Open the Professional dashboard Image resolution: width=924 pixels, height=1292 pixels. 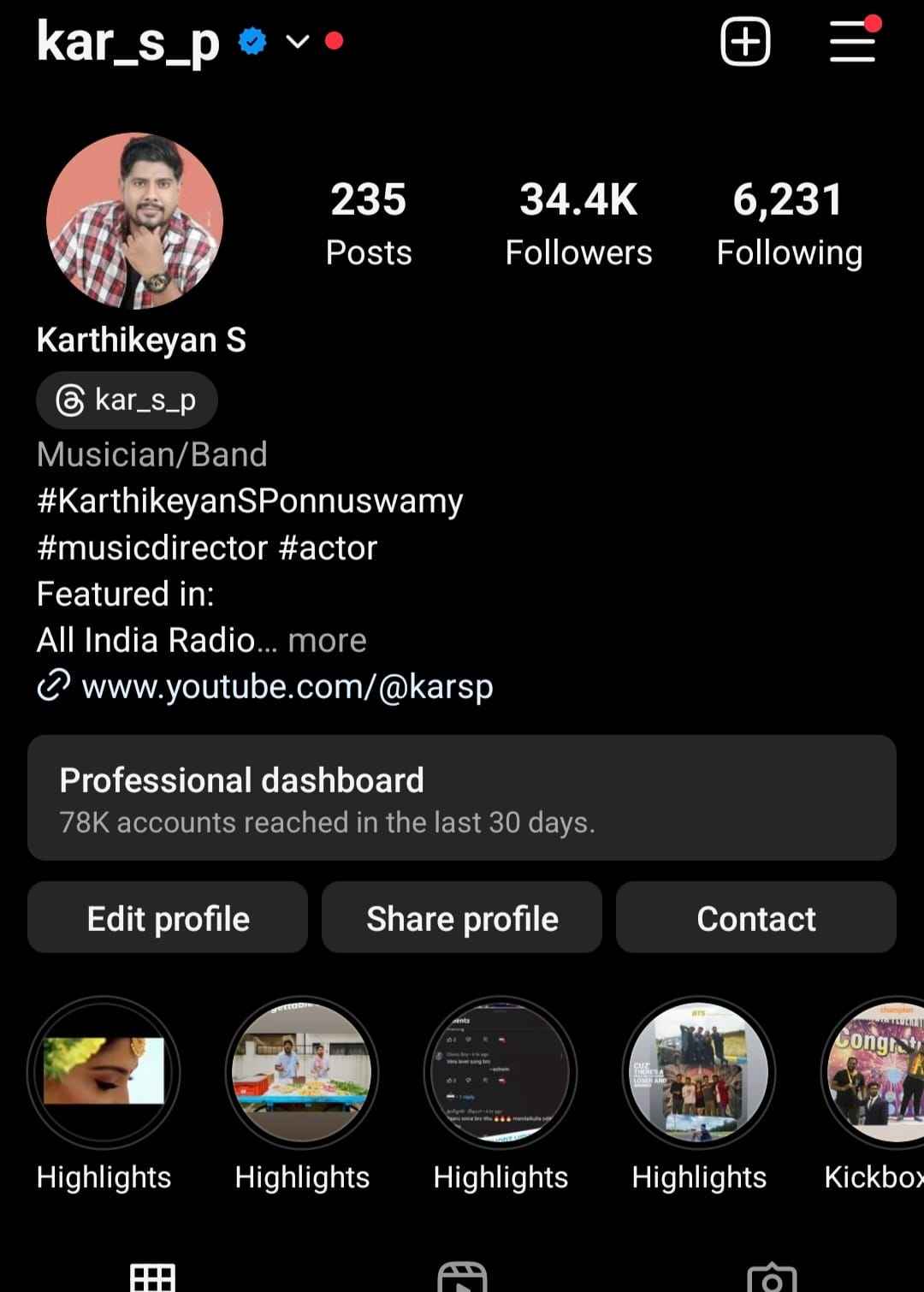(x=462, y=797)
